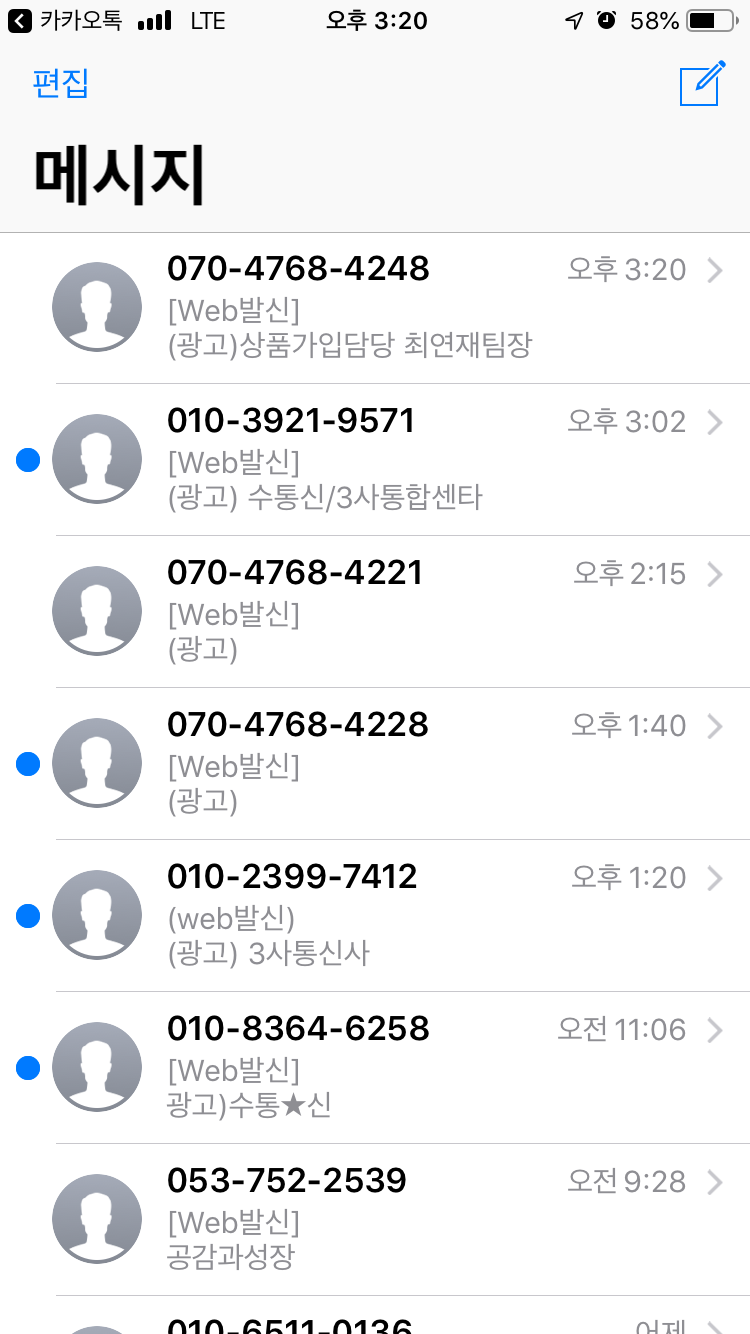
Task: Open chevron arrow on 070-4768-4248 conversation
Action: [x=716, y=269]
